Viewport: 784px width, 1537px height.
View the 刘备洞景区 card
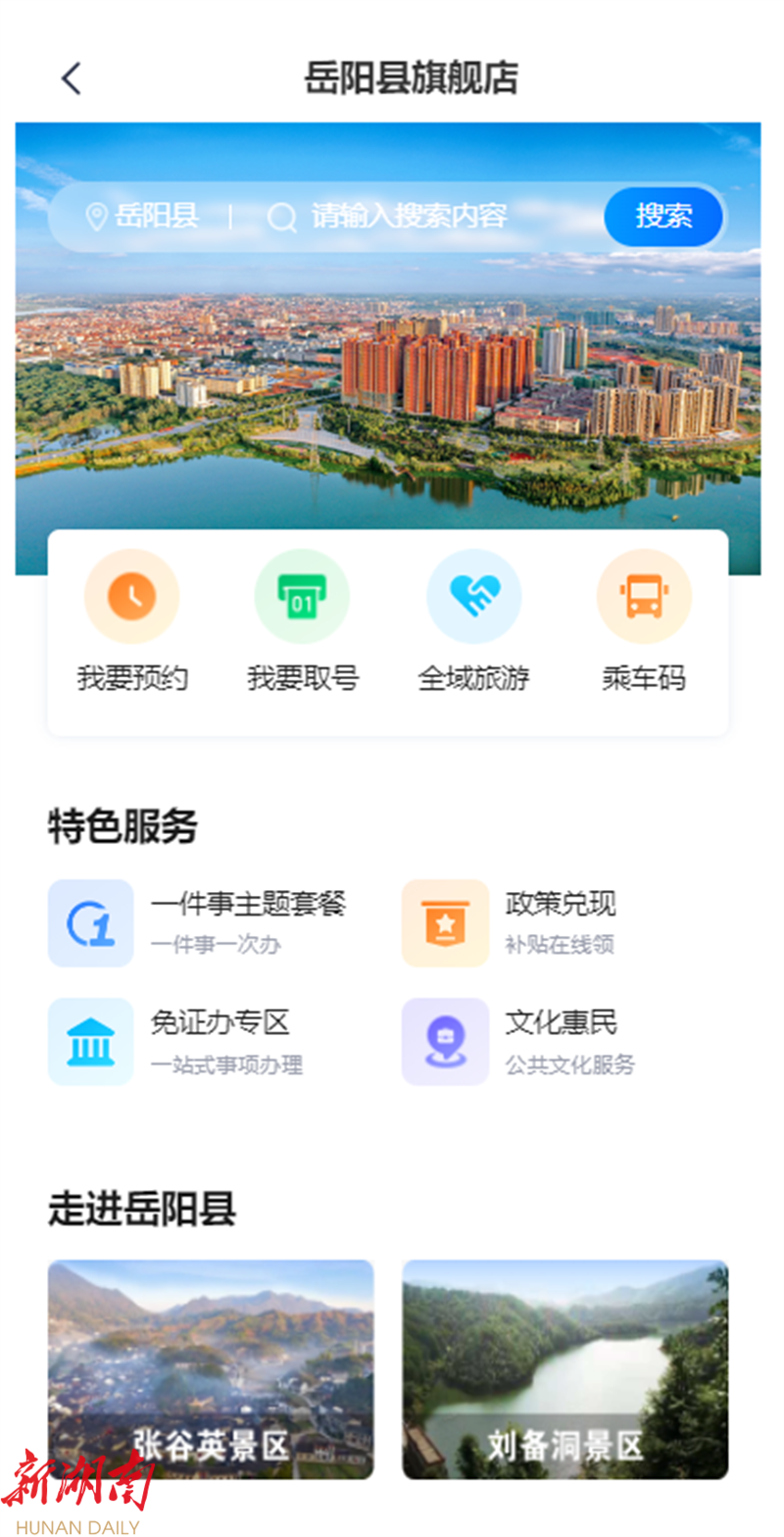point(564,1368)
